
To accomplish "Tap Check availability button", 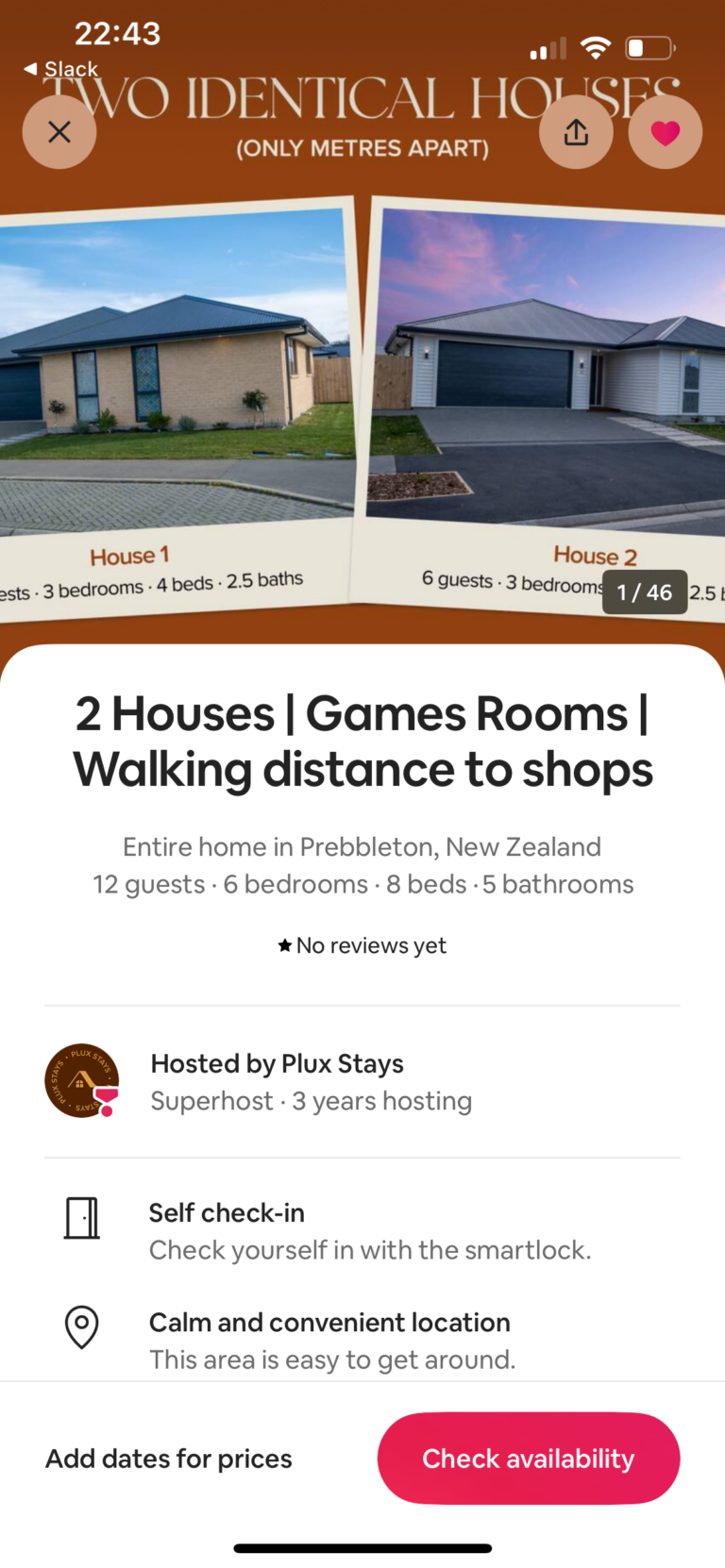I will (x=529, y=1459).
